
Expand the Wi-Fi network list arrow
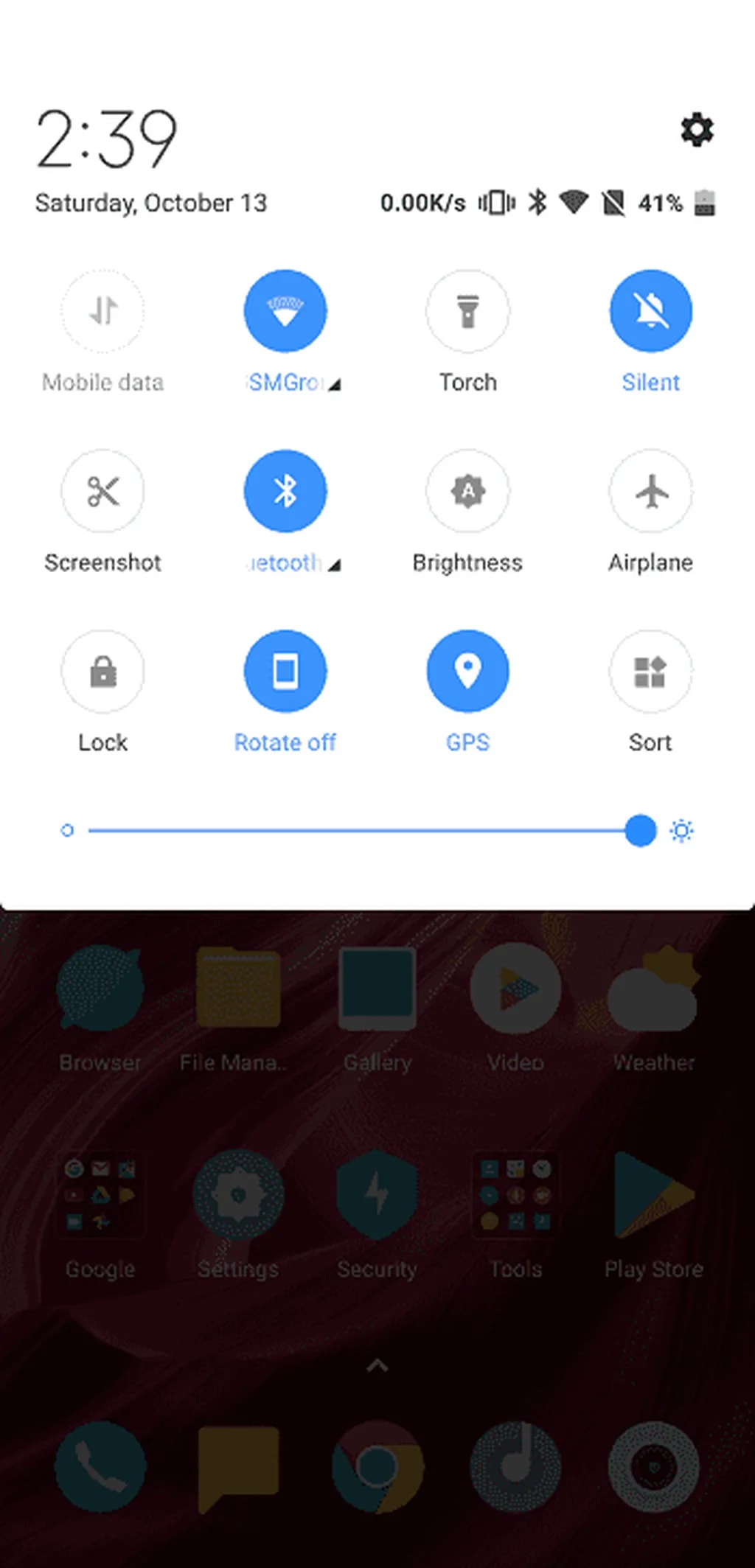[335, 384]
